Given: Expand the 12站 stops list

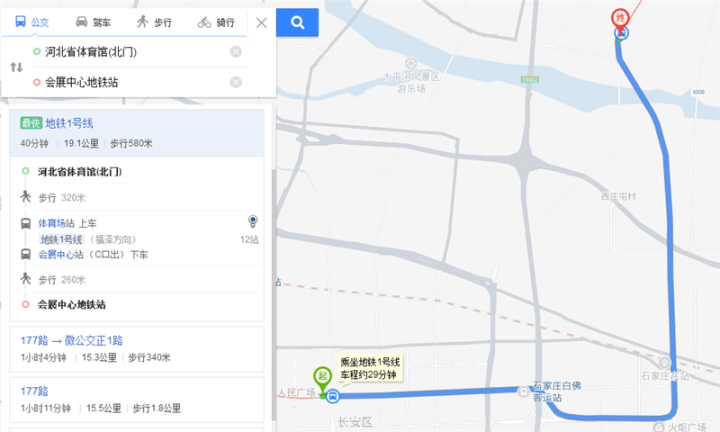Looking at the screenshot, I should click(x=249, y=239).
